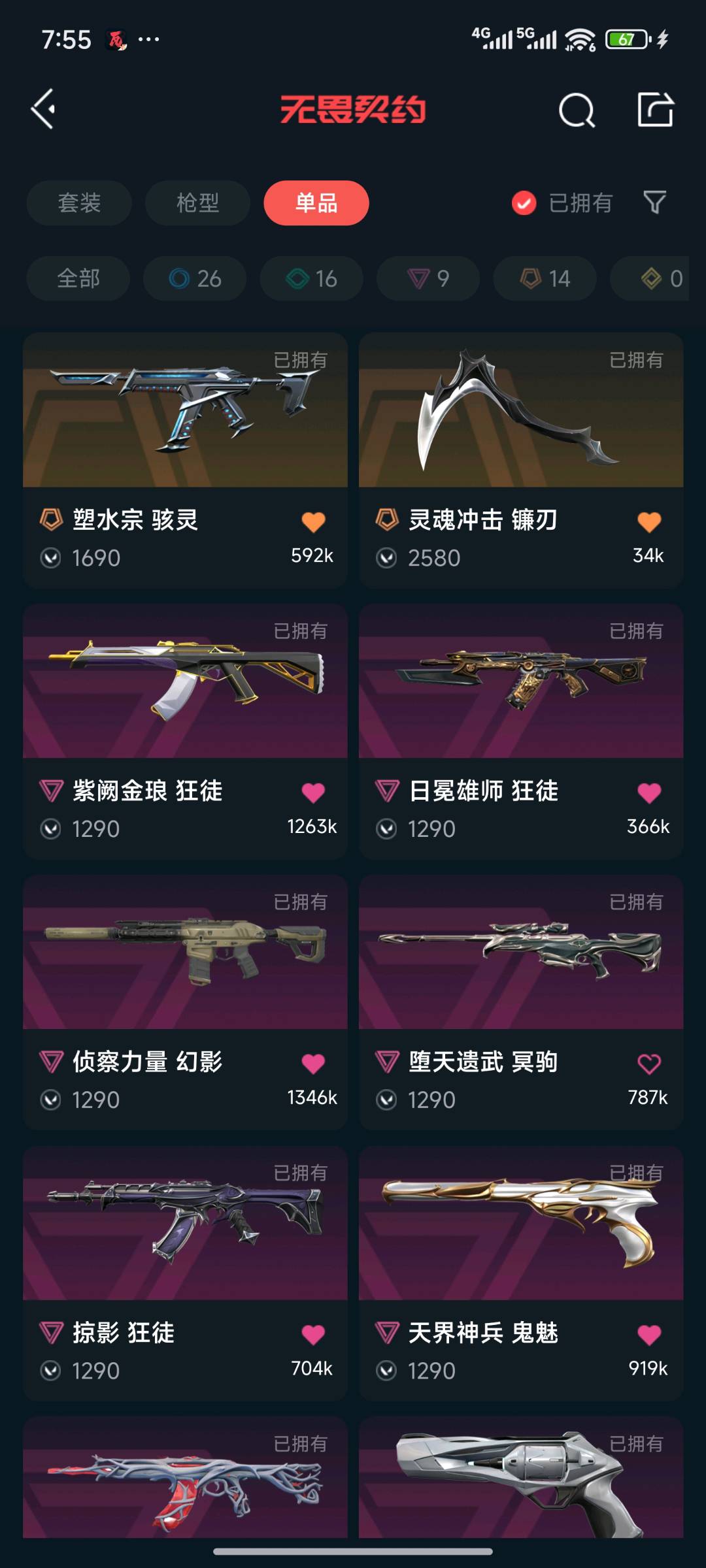The image size is (706, 1568).
Task: Filter by the blue rarity chip showing 26
Action: (195, 279)
